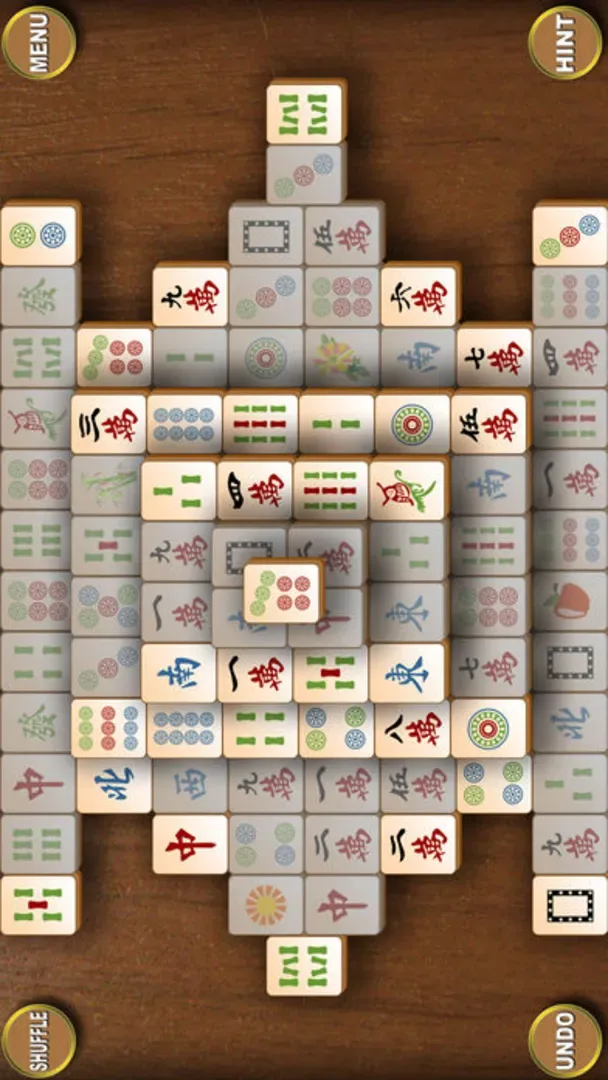Screen dimensions: 608x1080
Task: Shuffle the remaining tiles
Action: [38, 1041]
